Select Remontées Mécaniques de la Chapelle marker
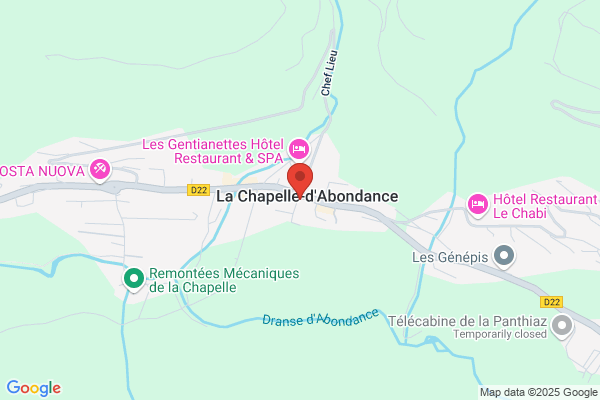600x400 pixels. pyautogui.click(x=134, y=279)
